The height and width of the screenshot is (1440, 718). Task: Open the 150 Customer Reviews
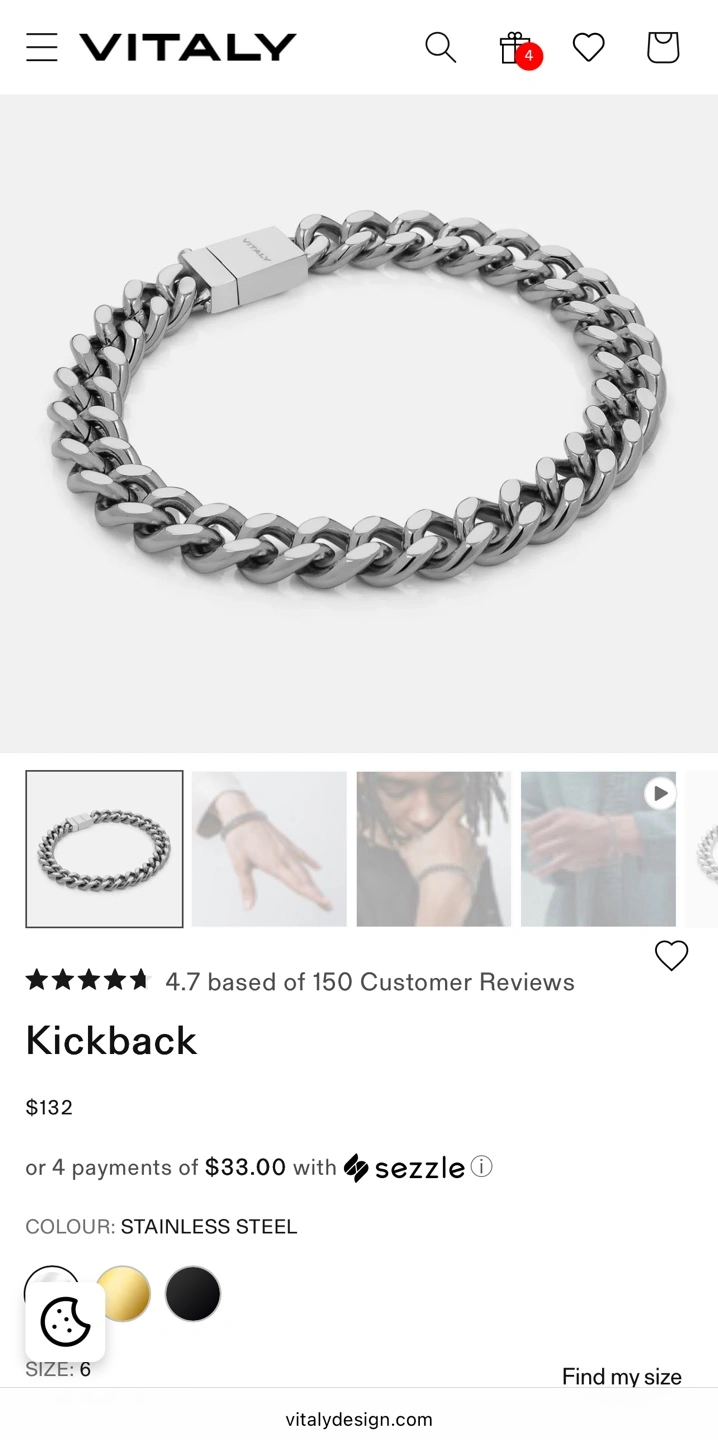[370, 982]
